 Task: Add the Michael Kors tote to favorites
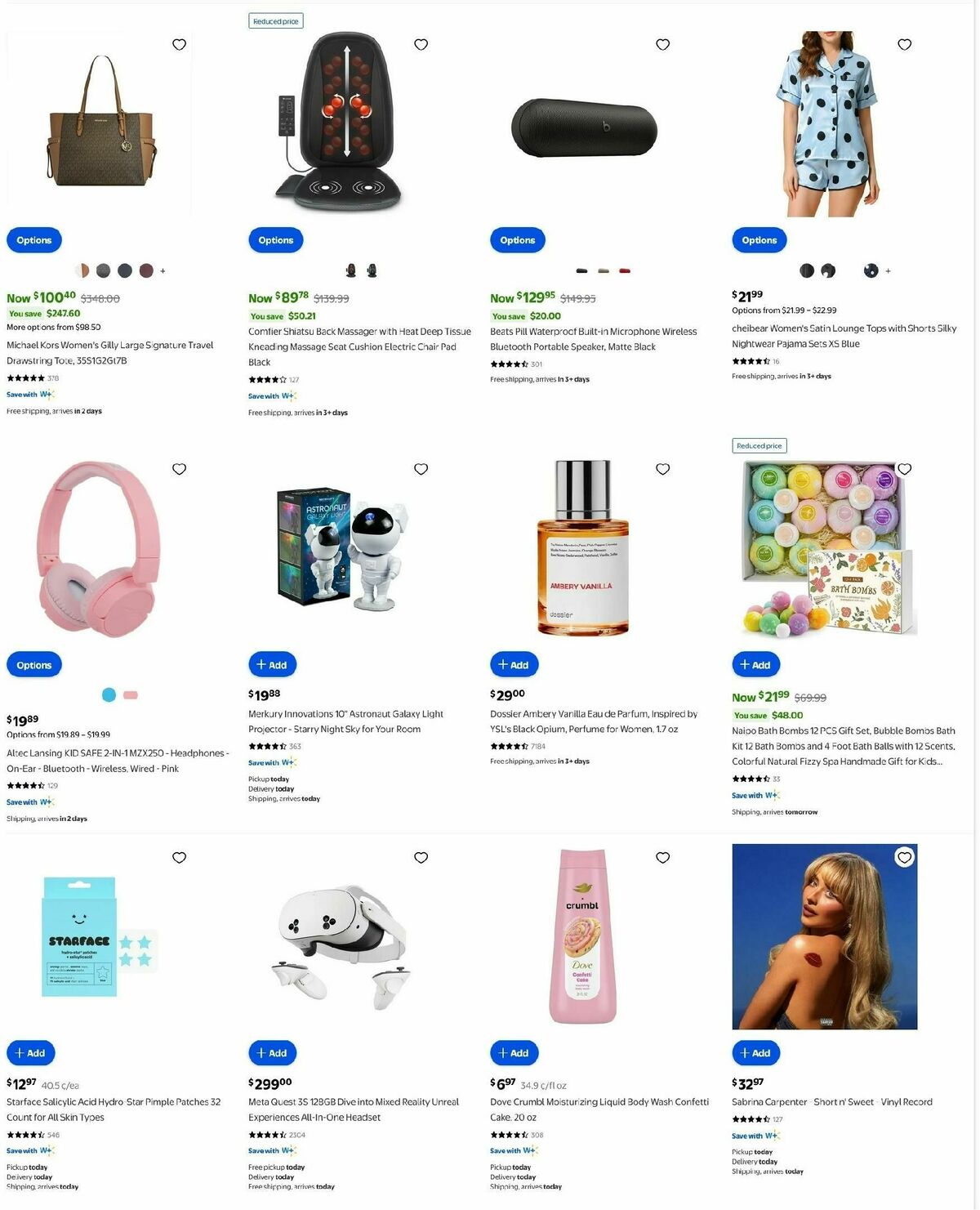click(x=179, y=45)
